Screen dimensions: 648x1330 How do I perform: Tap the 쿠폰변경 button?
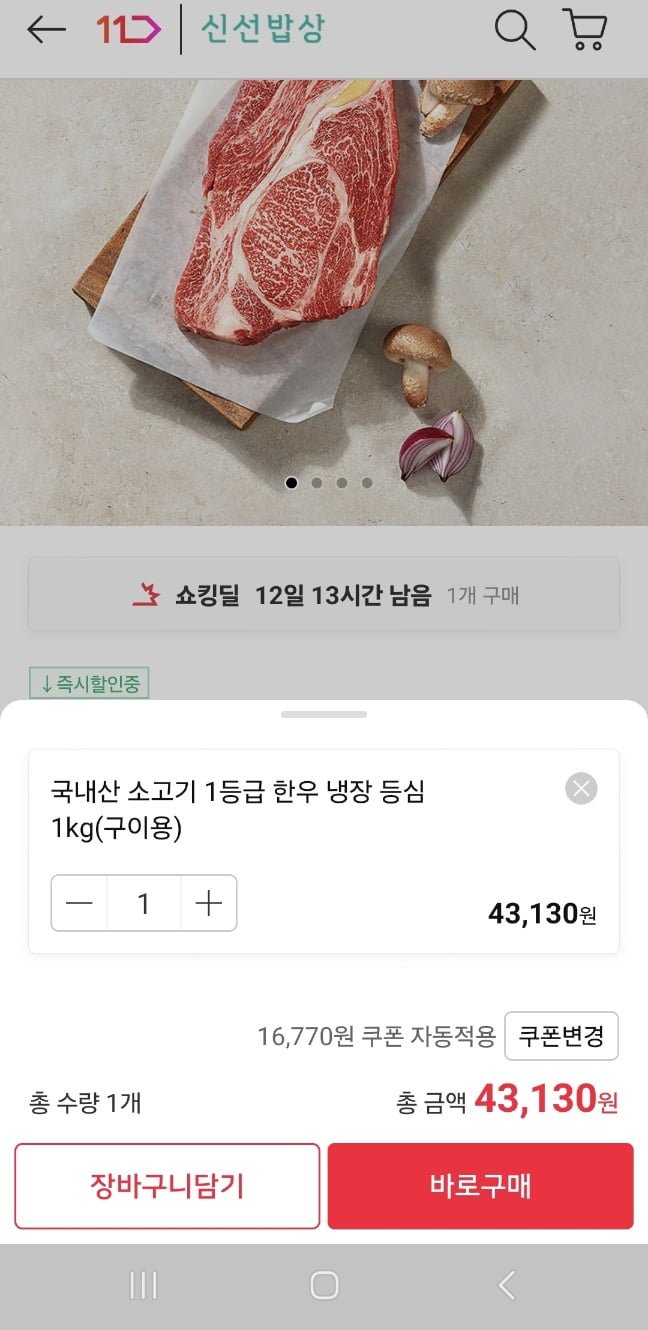click(x=561, y=1036)
